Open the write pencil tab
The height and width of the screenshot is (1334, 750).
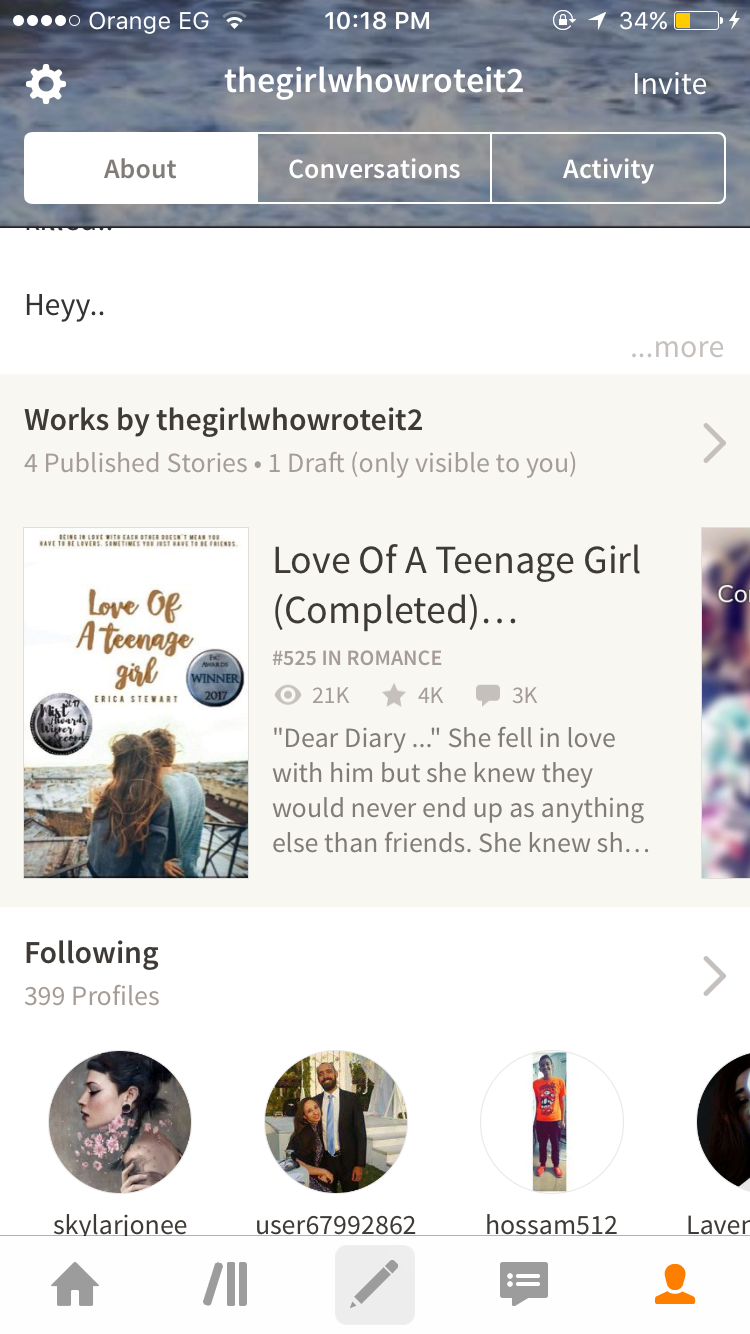click(x=375, y=1284)
